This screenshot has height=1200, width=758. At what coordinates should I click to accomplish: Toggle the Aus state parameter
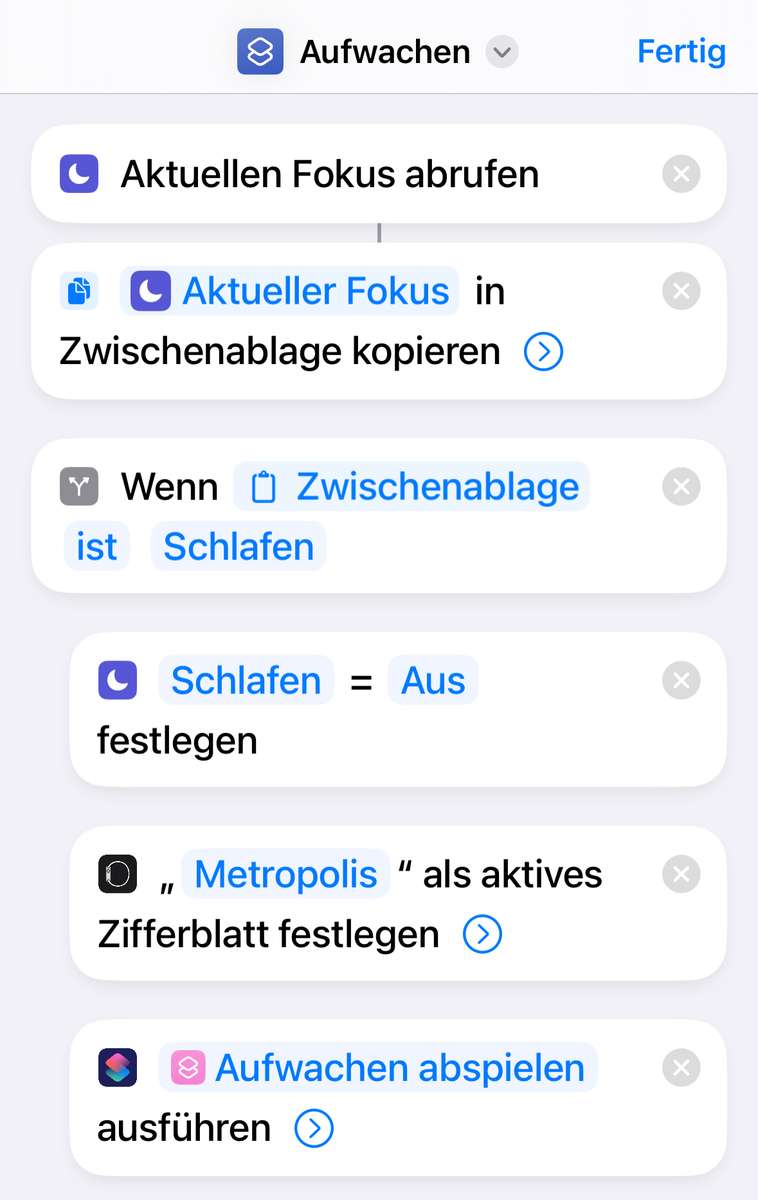433,680
